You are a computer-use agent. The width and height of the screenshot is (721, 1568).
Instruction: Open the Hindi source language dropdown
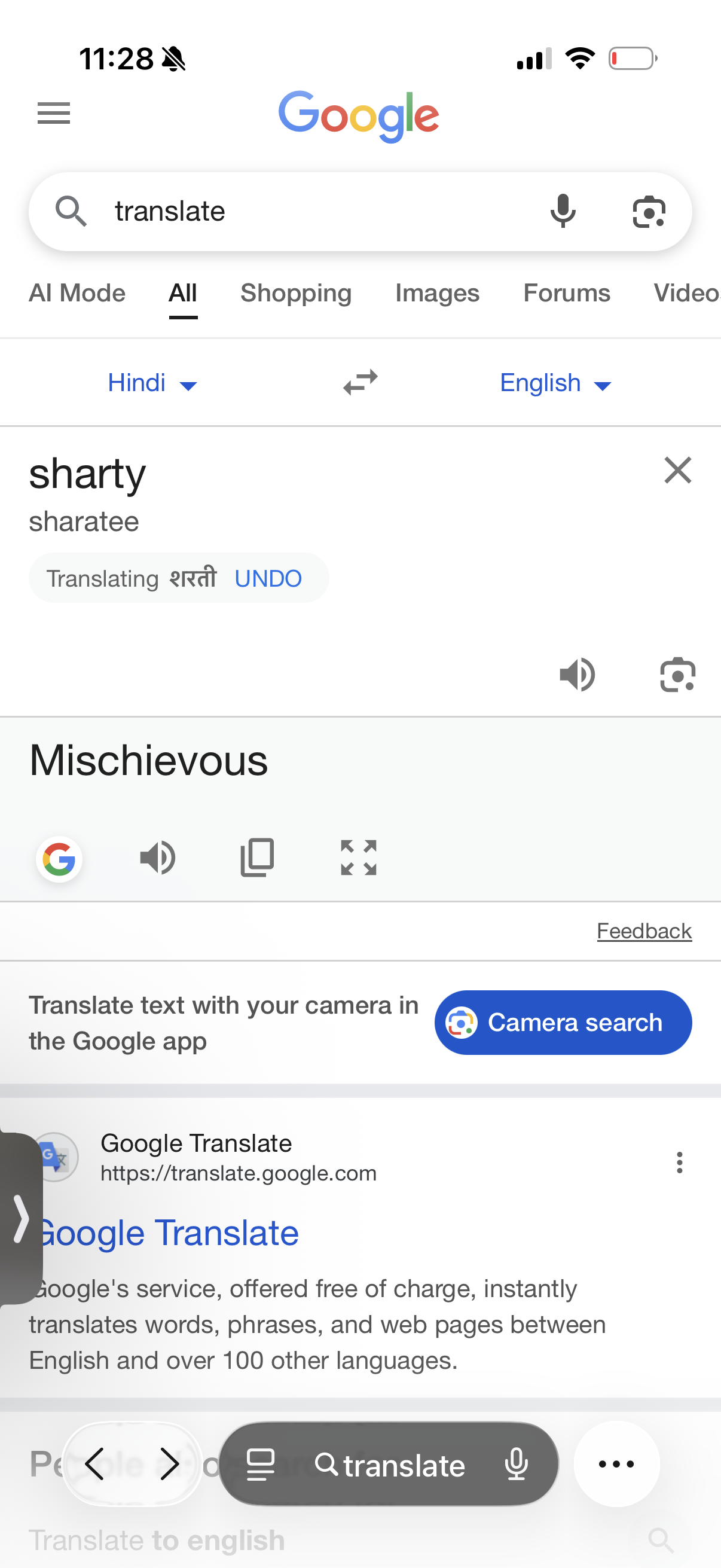click(x=152, y=383)
